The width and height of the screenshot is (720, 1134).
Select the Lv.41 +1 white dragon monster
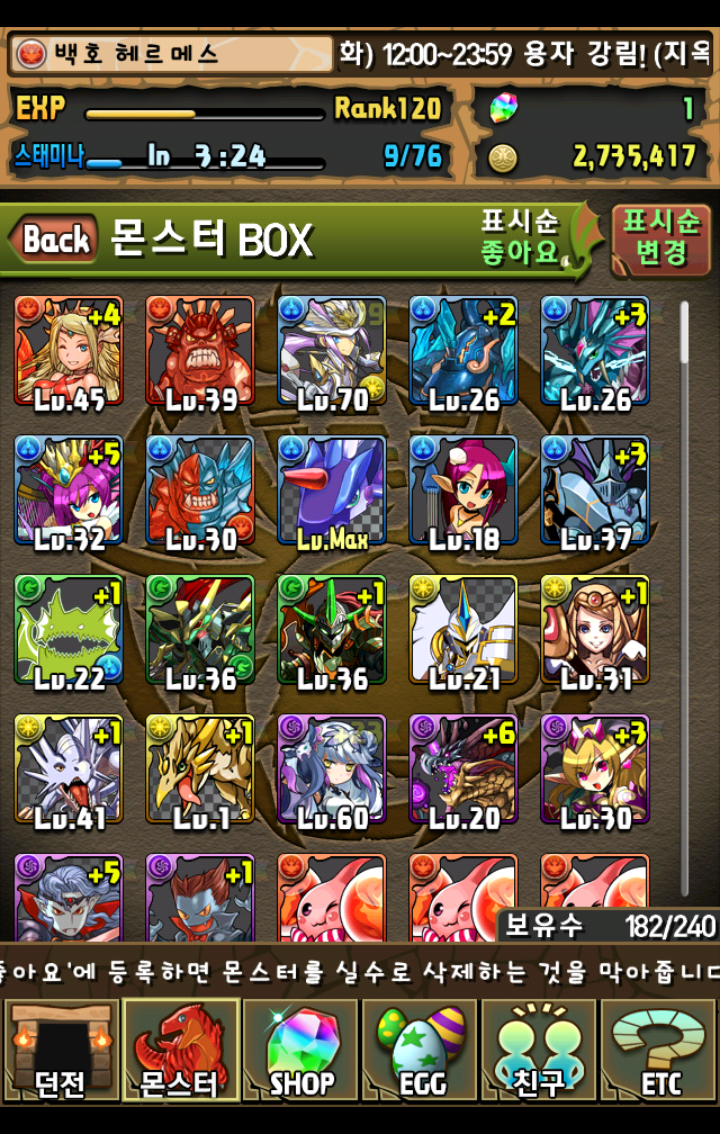click(x=69, y=771)
